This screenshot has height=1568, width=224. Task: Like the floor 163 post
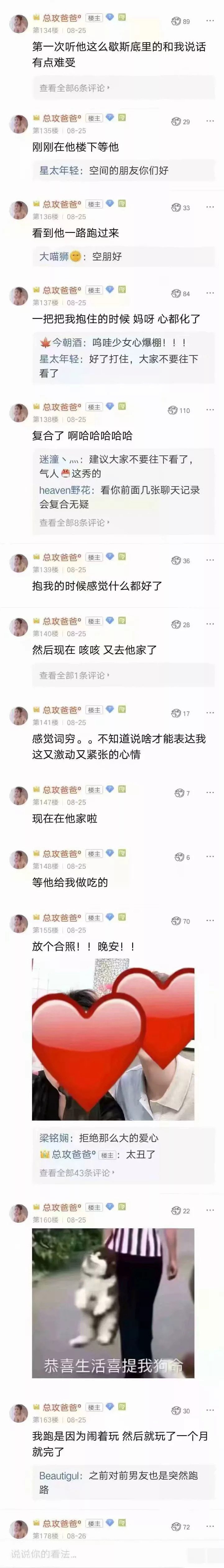pos(177,1411)
